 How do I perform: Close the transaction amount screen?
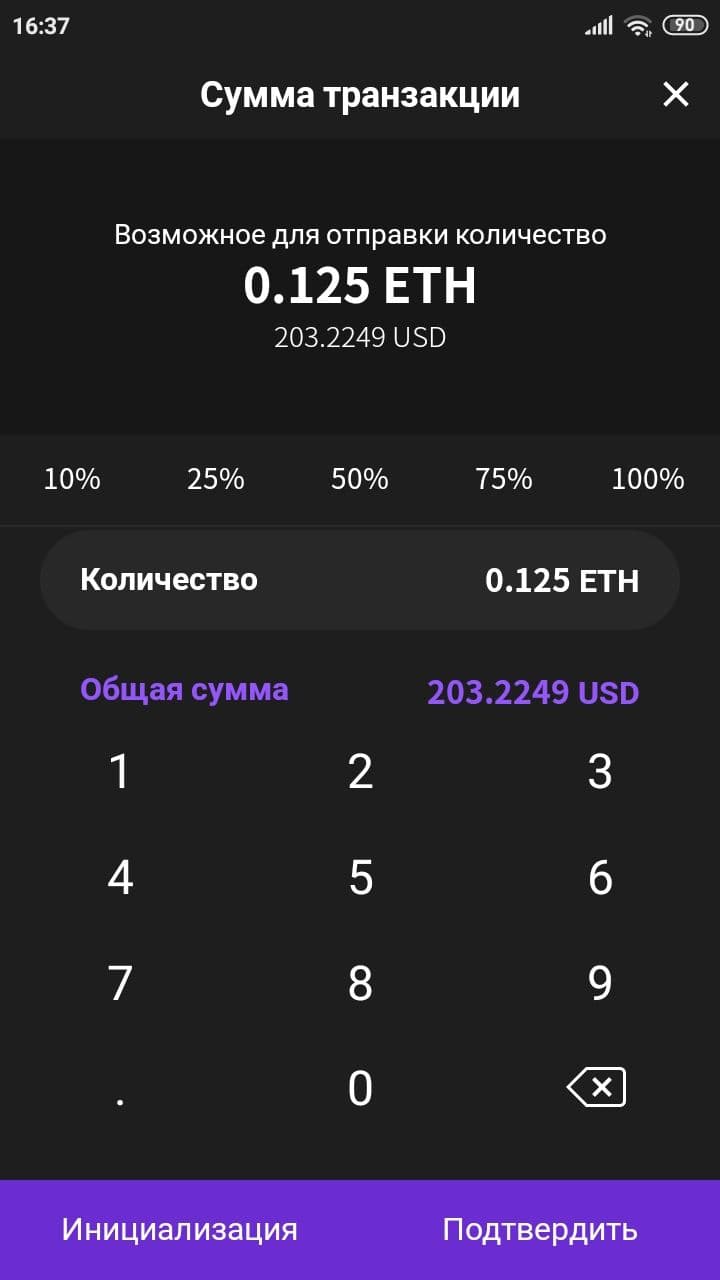click(676, 95)
